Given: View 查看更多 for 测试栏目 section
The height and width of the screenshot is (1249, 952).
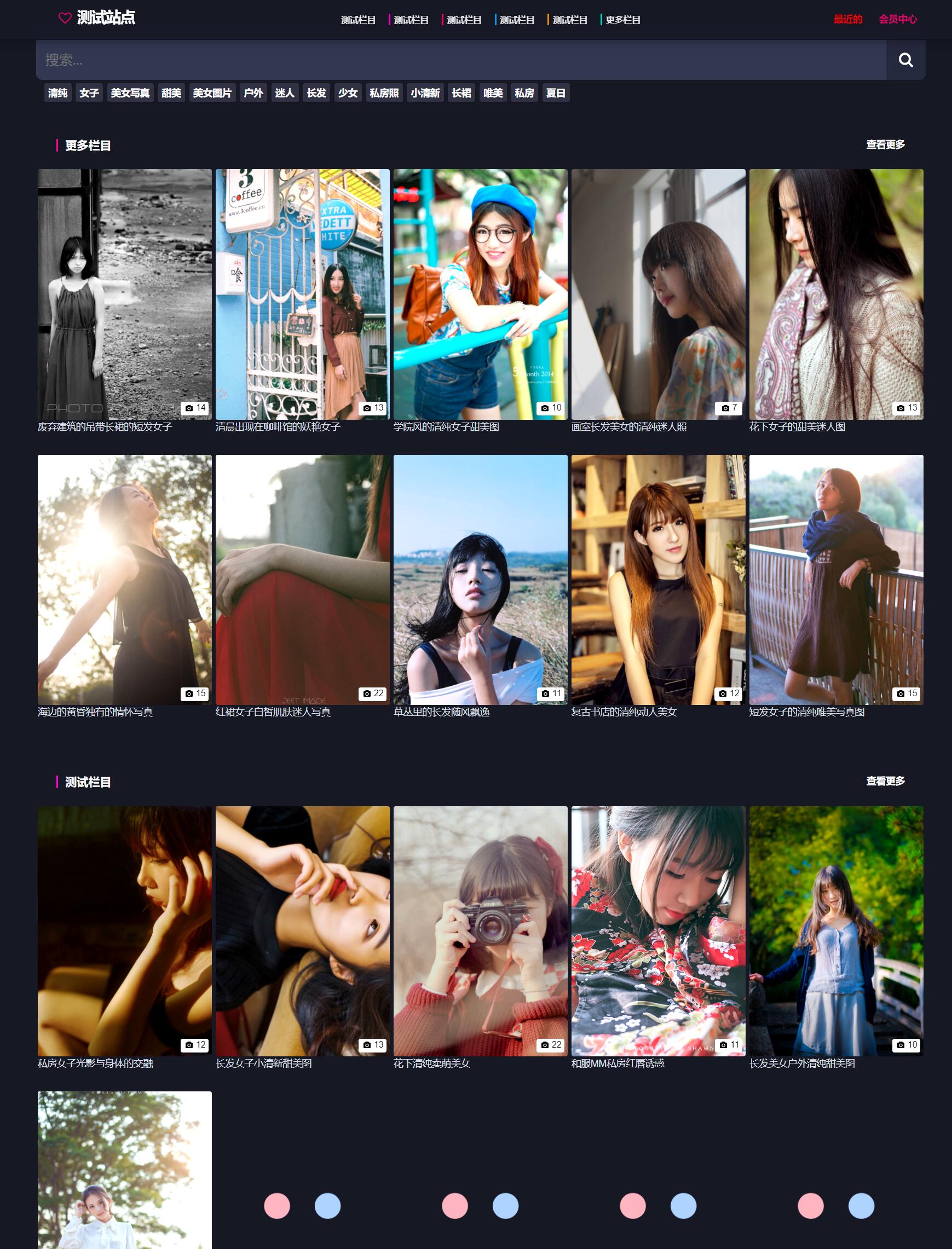Looking at the screenshot, I should tap(885, 780).
